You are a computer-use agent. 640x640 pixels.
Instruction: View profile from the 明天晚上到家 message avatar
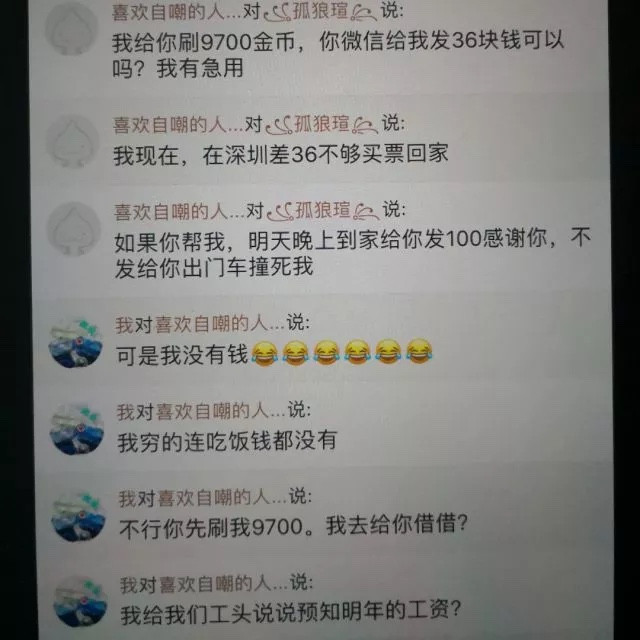tap(74, 229)
